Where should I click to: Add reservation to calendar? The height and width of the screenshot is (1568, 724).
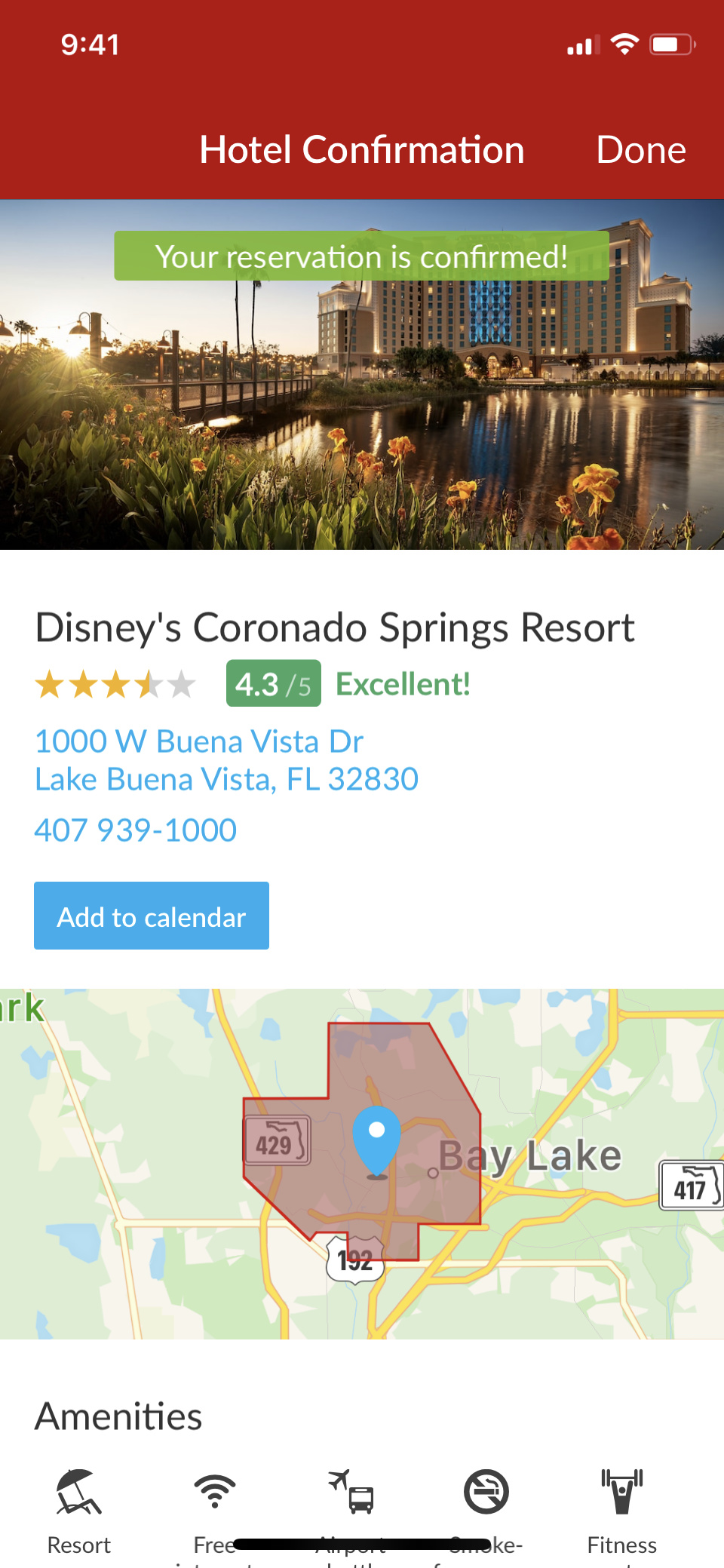(x=152, y=916)
